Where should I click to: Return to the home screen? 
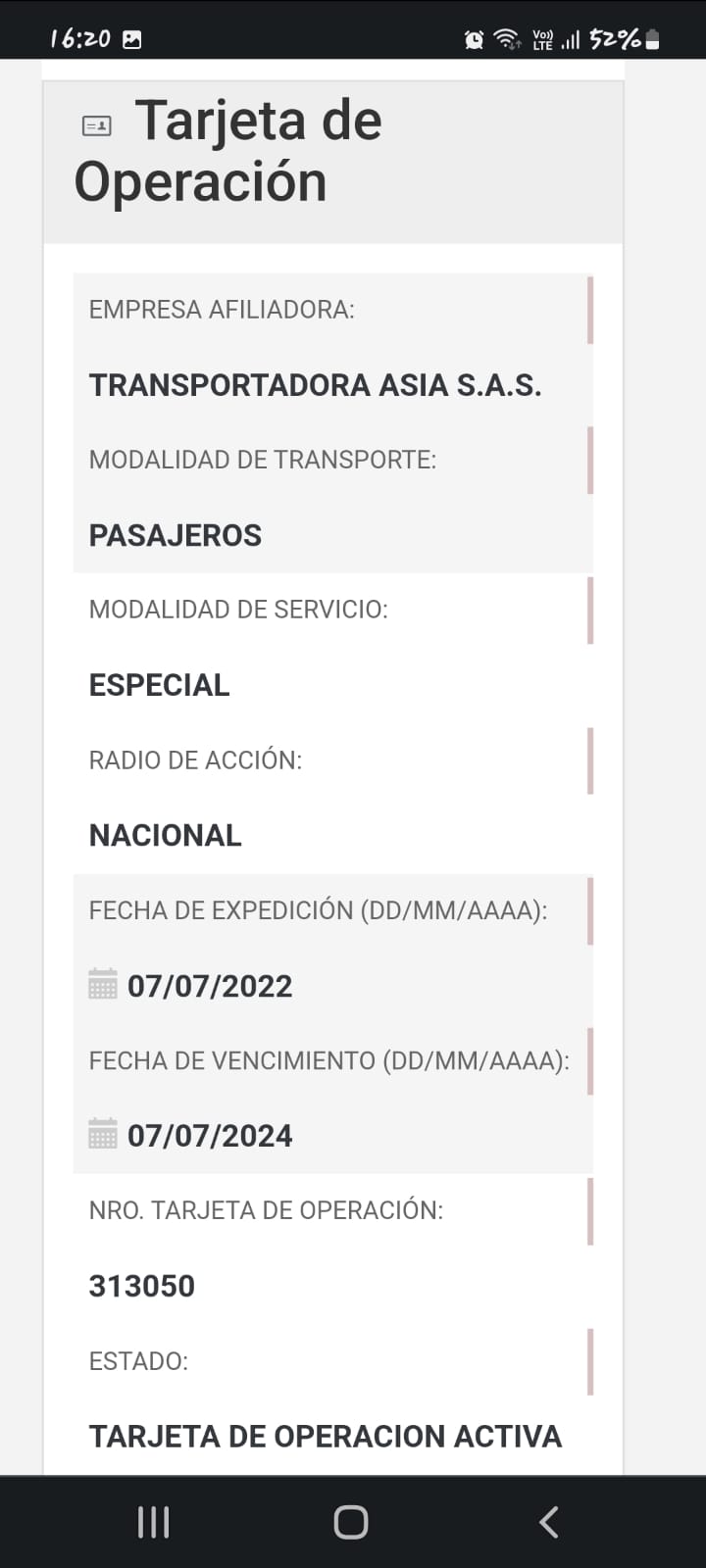click(351, 1522)
